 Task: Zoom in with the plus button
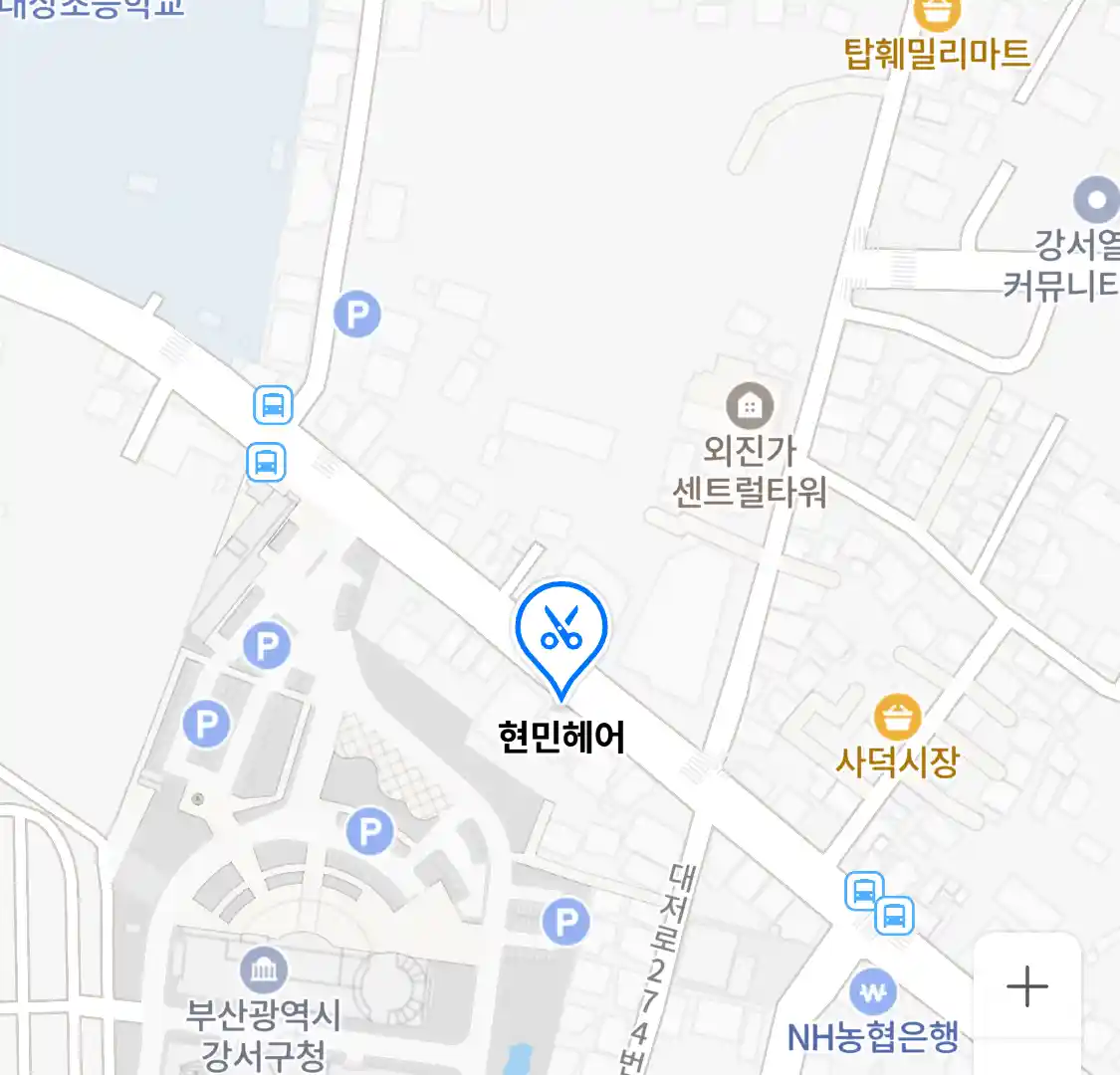click(x=1027, y=986)
